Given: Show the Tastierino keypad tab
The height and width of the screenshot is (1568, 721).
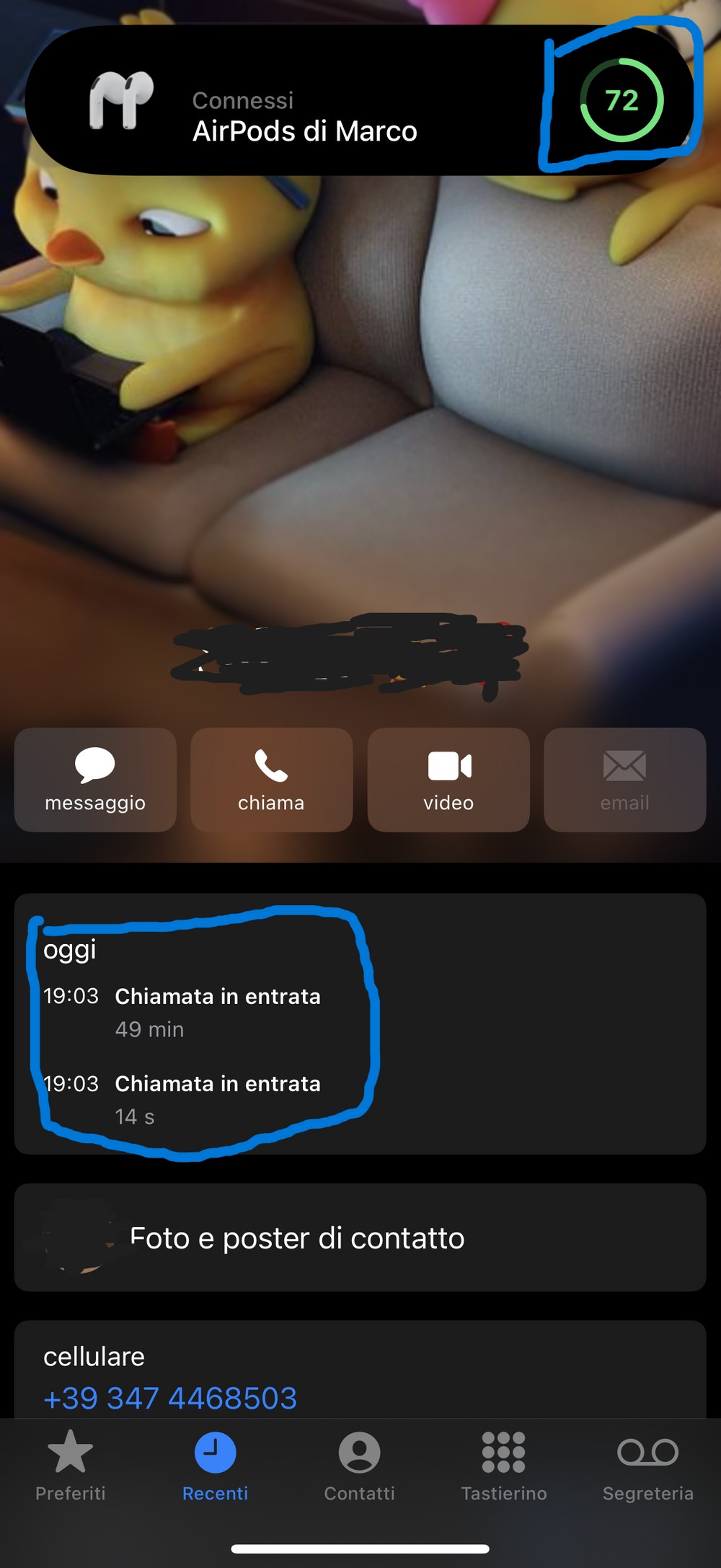Looking at the screenshot, I should (x=503, y=1466).
